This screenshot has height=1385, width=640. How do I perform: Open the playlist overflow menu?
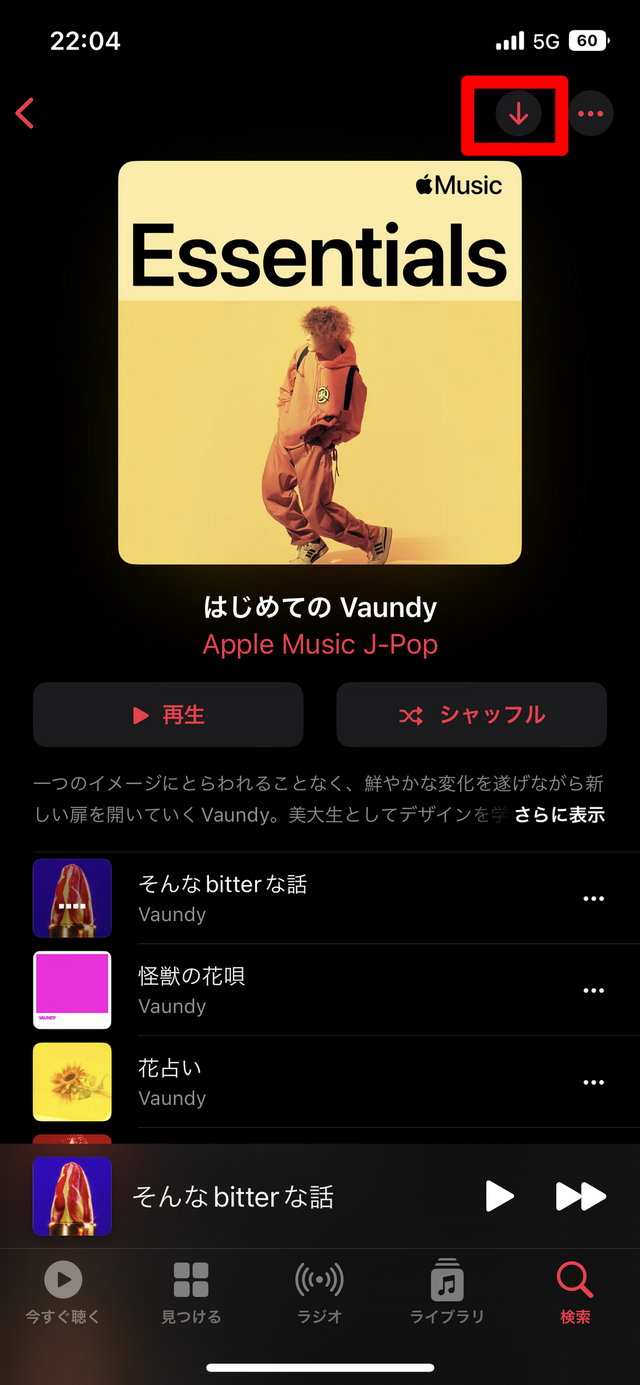591,114
